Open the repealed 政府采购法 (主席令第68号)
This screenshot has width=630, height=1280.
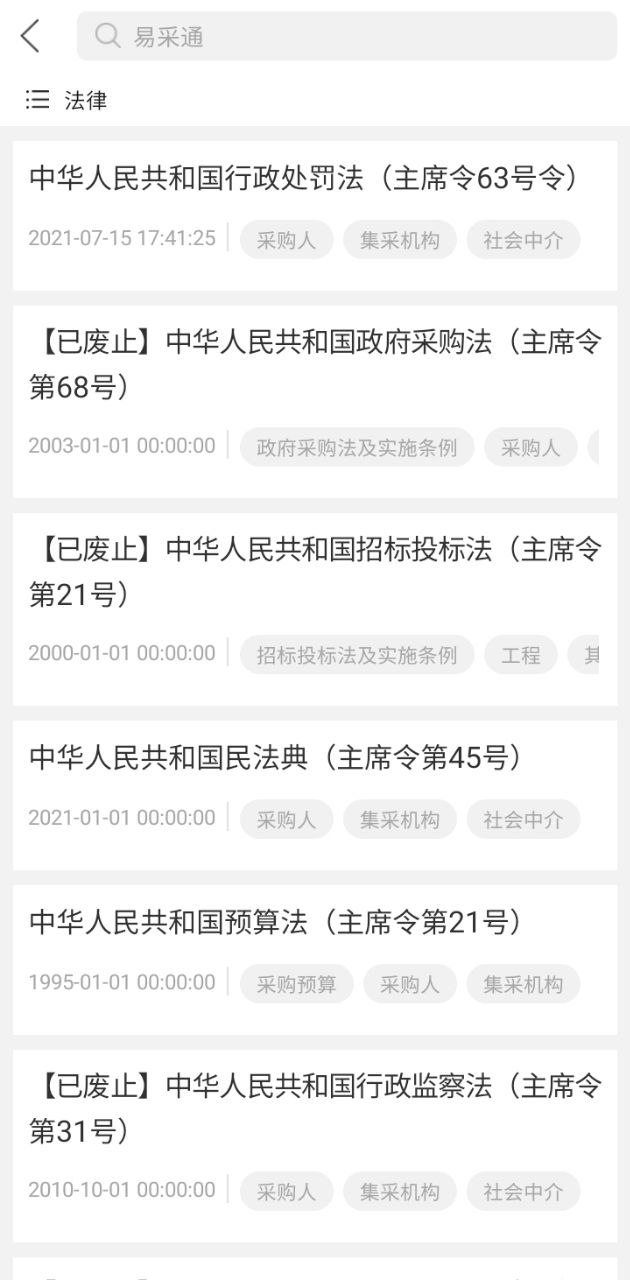click(x=314, y=365)
